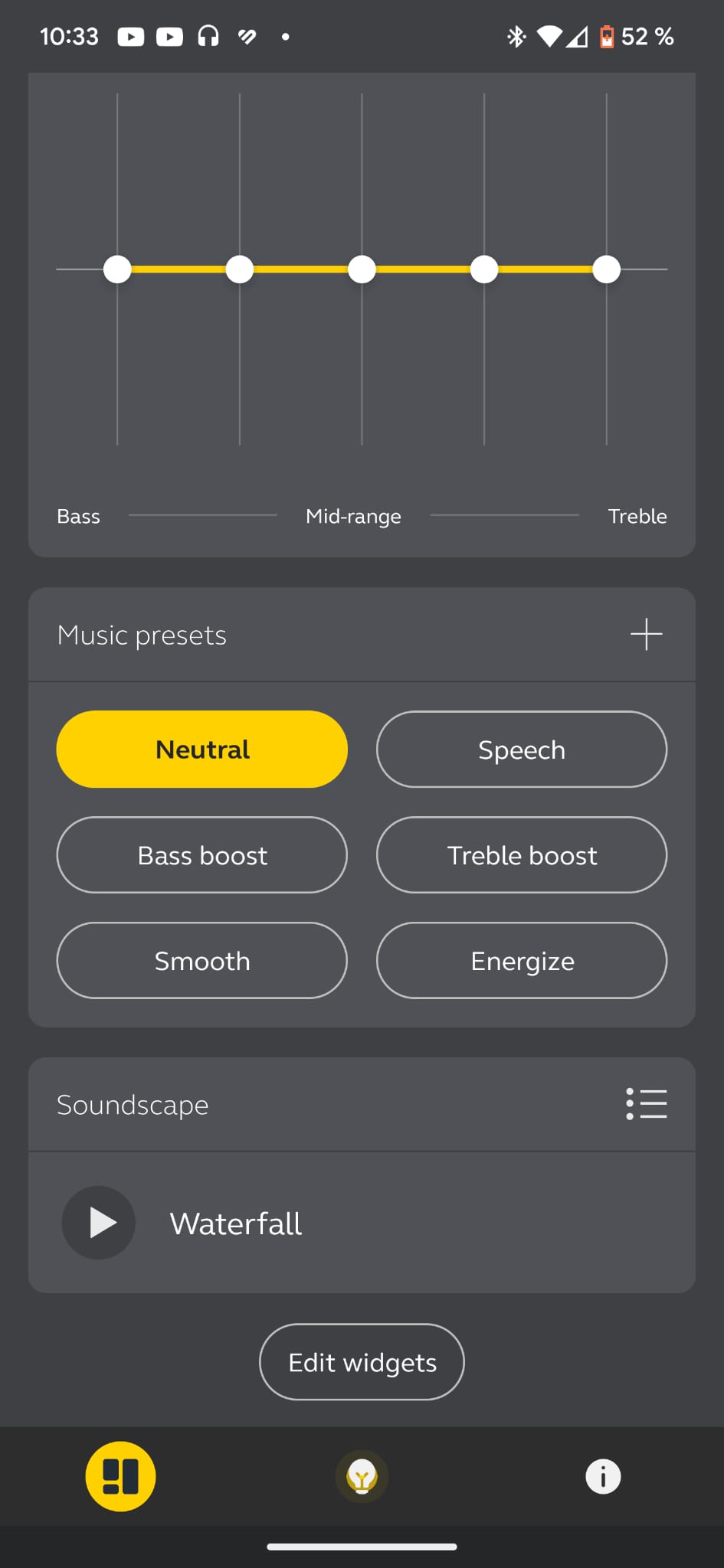Apply the Treble boost preset
Image resolution: width=724 pixels, height=1568 pixels.
tap(522, 855)
